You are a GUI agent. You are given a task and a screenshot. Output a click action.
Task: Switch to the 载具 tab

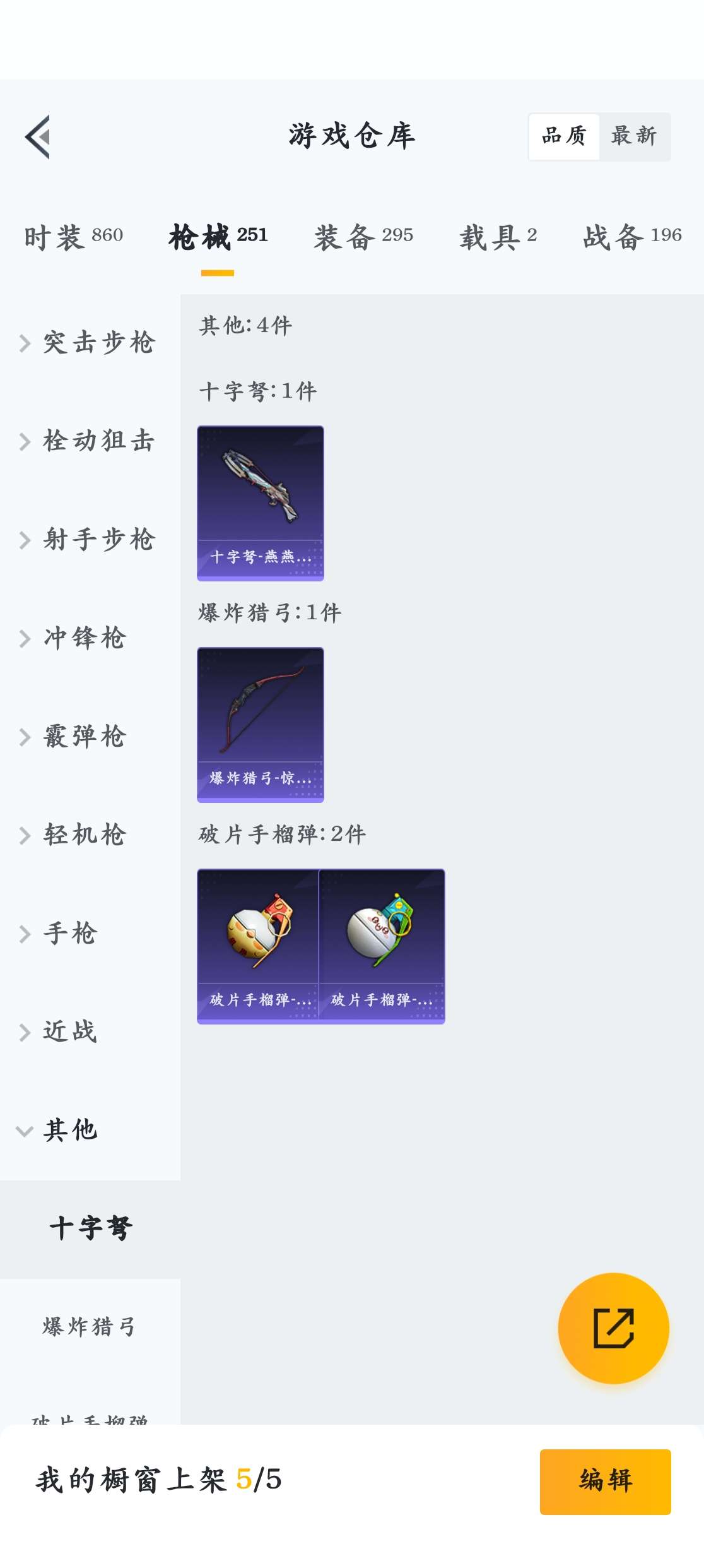(498, 237)
